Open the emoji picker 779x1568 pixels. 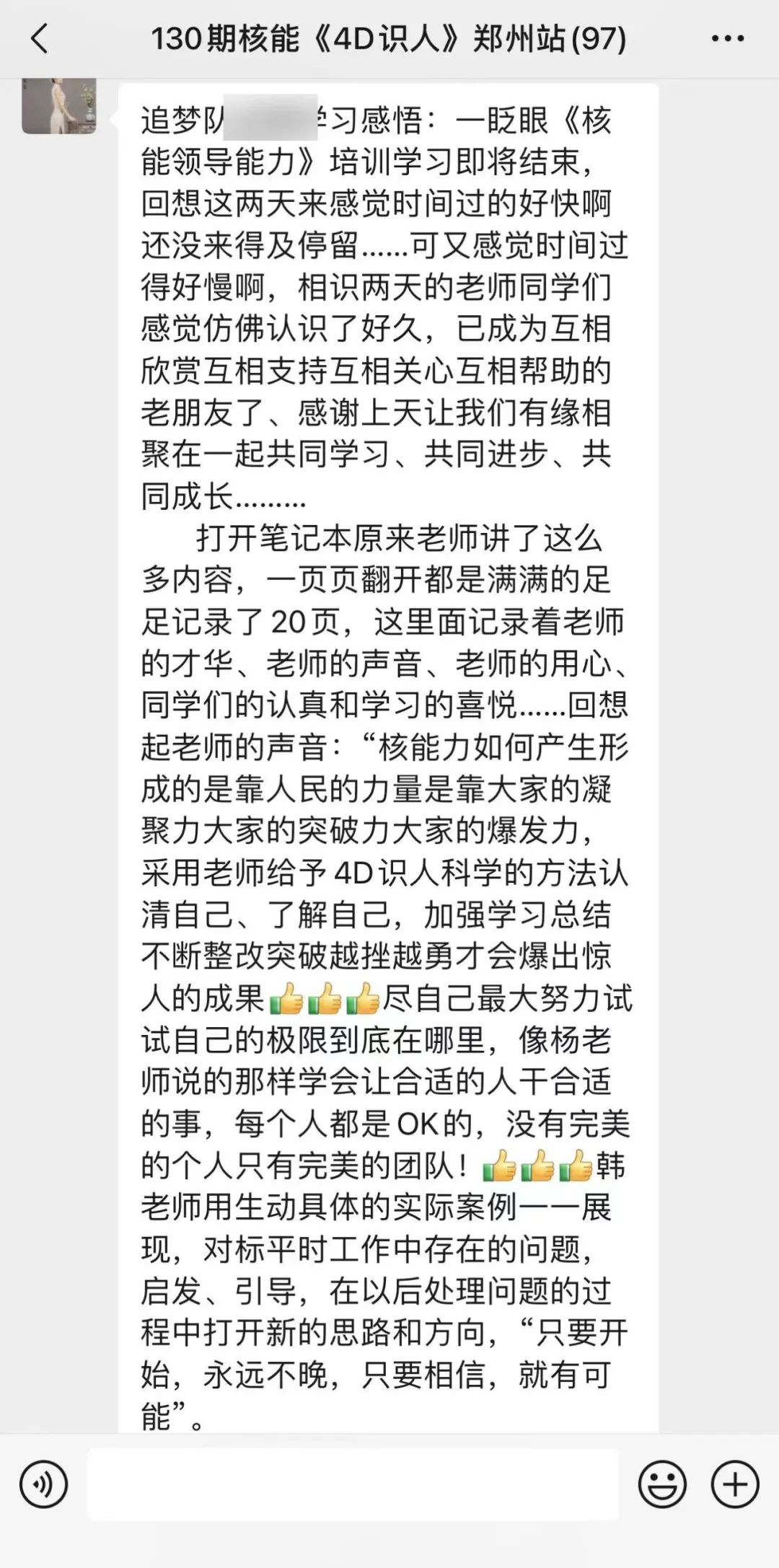661,1485
